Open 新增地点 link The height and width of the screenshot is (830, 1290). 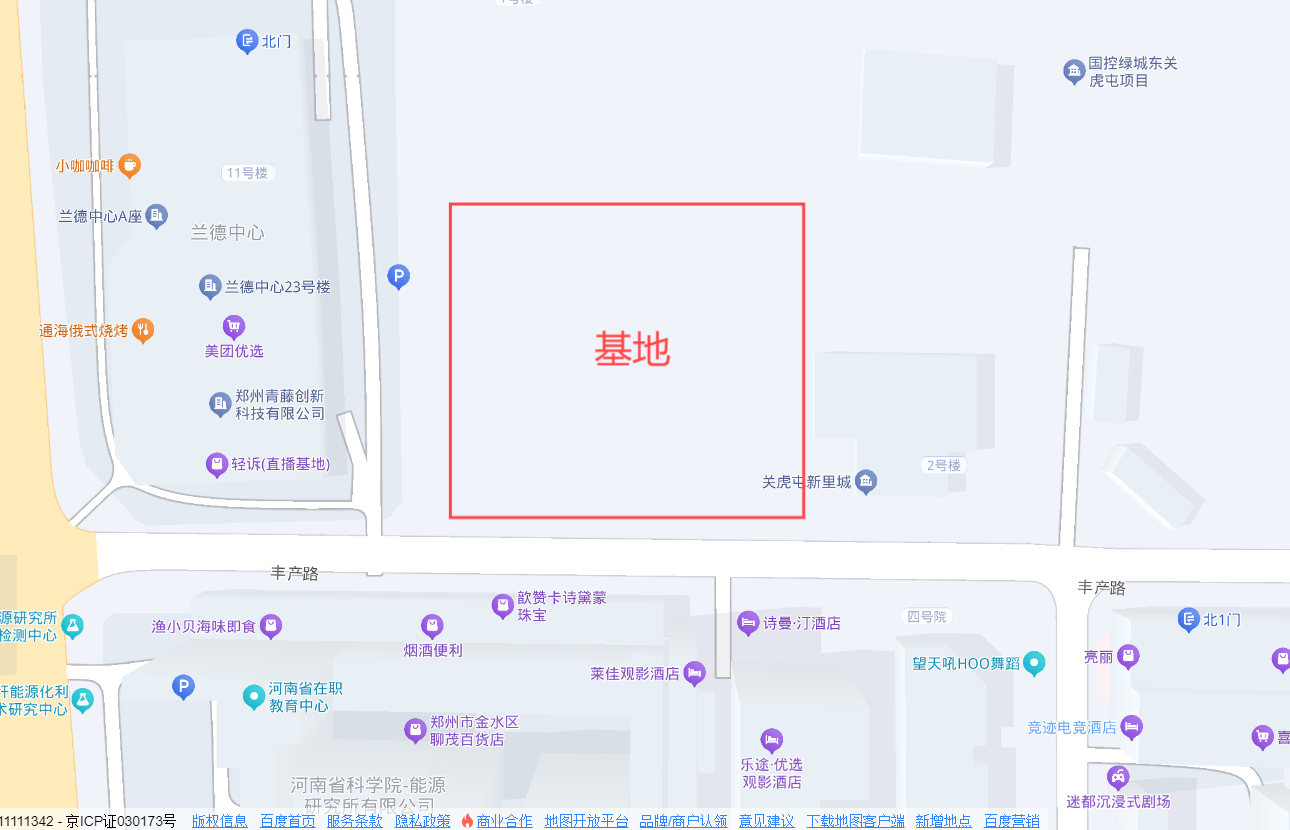(x=943, y=821)
